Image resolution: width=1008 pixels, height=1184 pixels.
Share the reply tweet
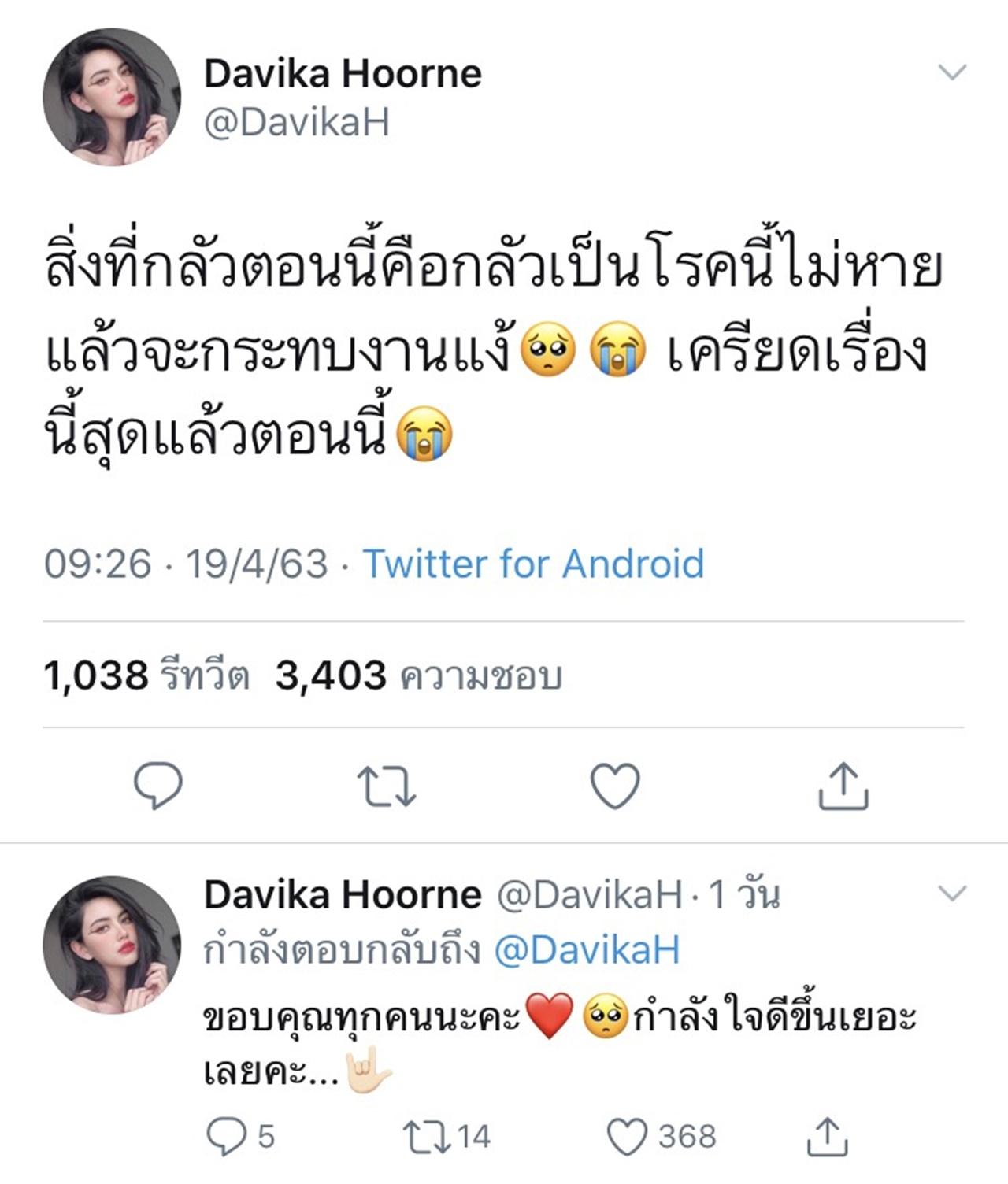pyautogui.click(x=827, y=1136)
